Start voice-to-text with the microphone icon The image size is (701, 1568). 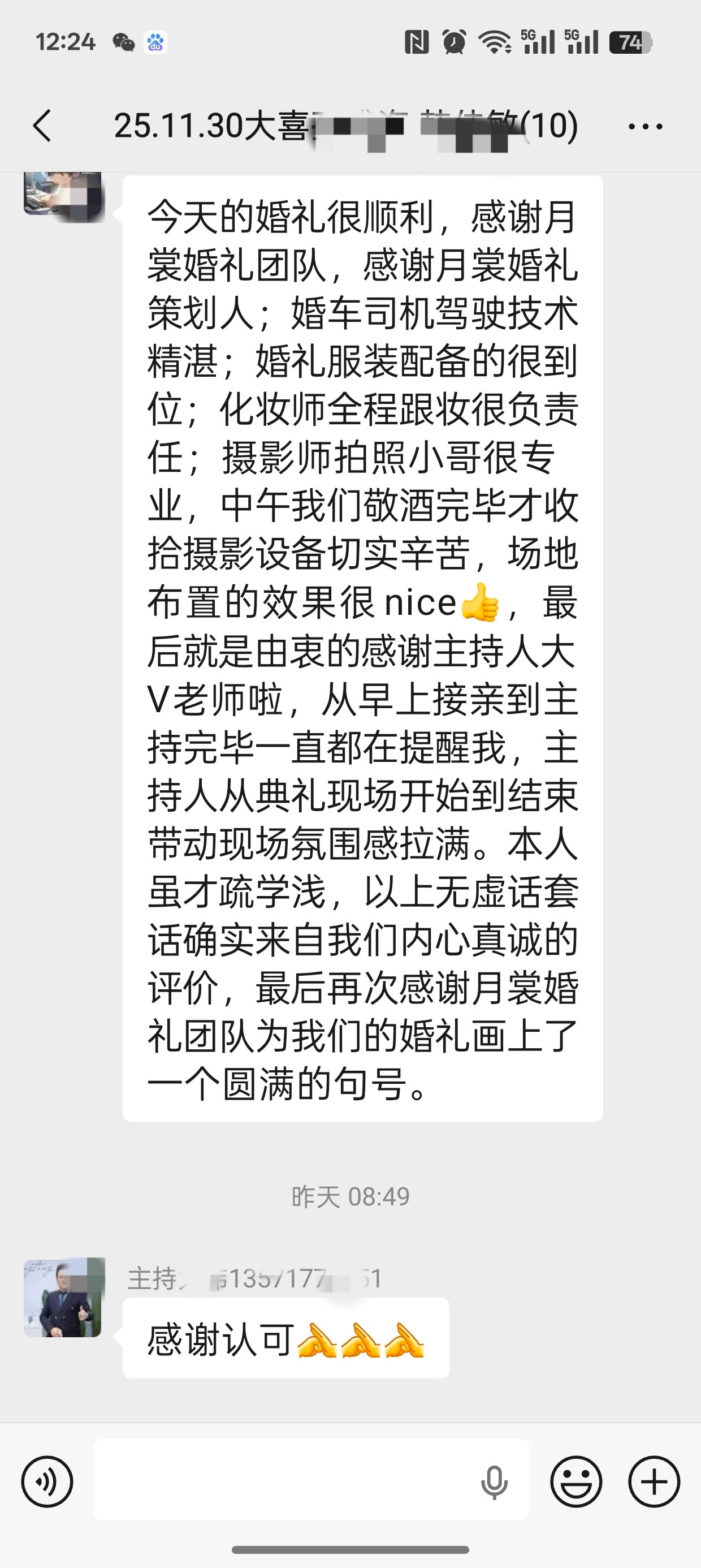click(x=494, y=1482)
